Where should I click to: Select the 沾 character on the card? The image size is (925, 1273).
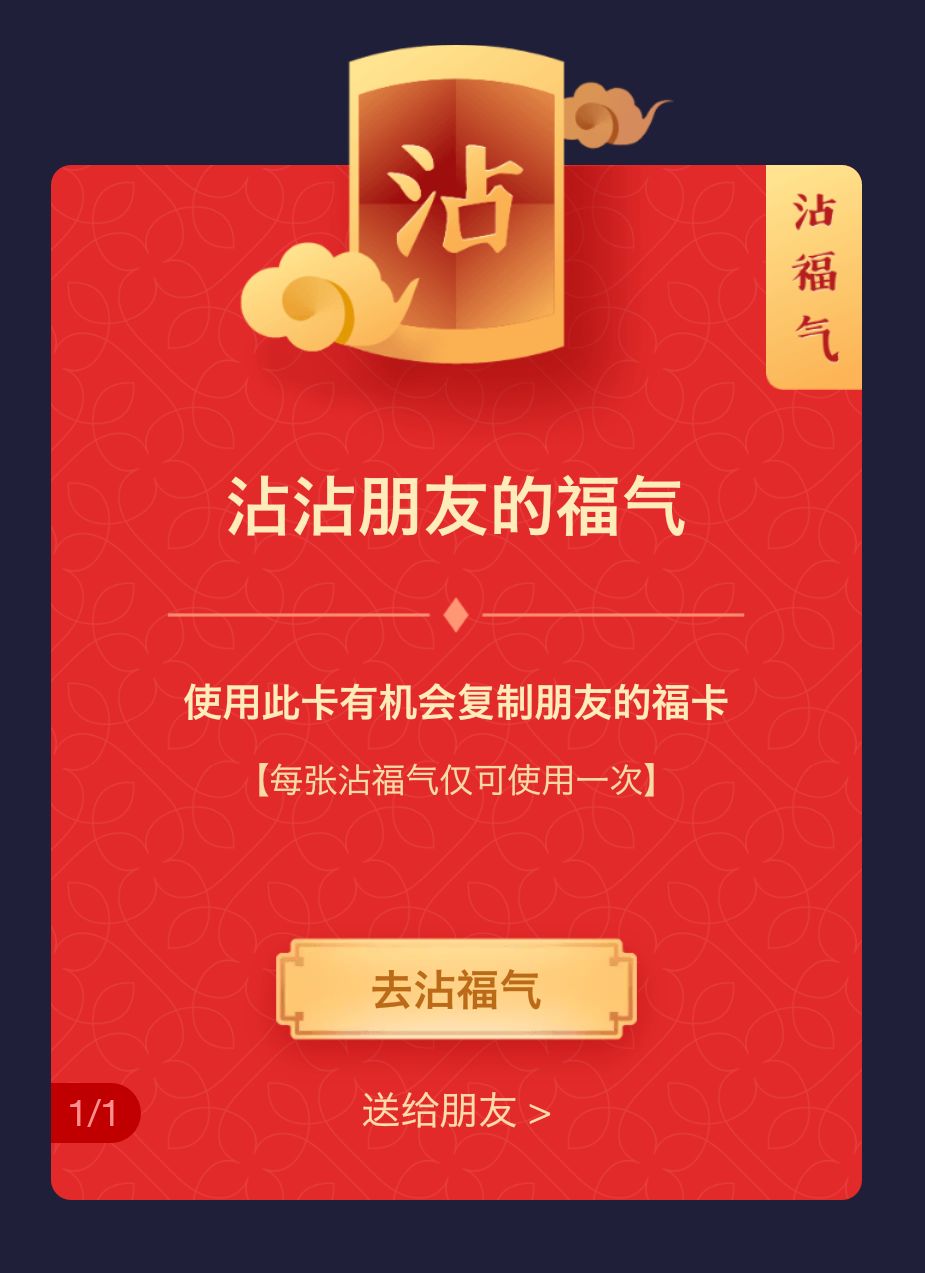(455, 215)
